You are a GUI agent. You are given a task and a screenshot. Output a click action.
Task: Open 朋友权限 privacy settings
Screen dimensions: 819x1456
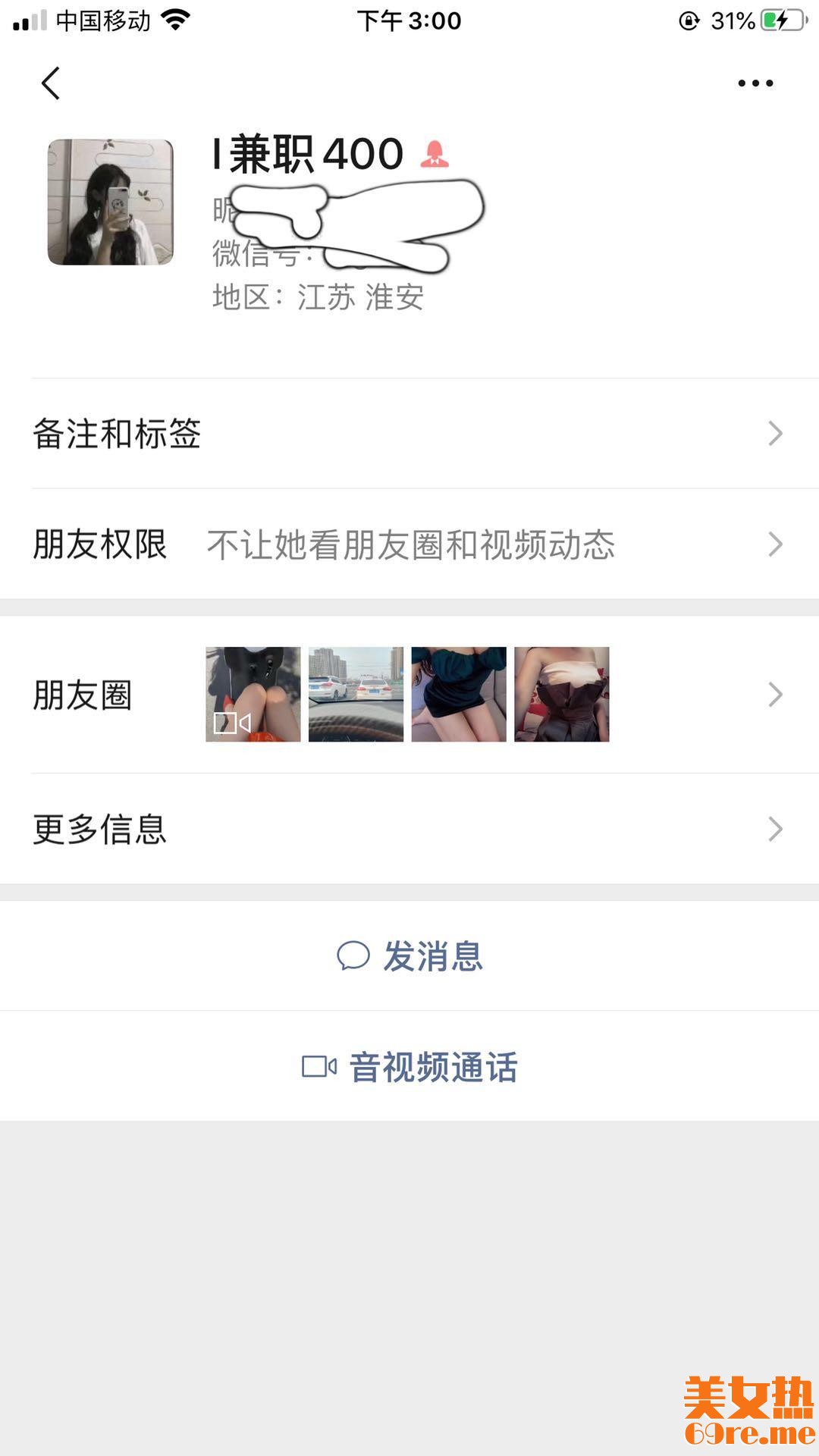[409, 544]
